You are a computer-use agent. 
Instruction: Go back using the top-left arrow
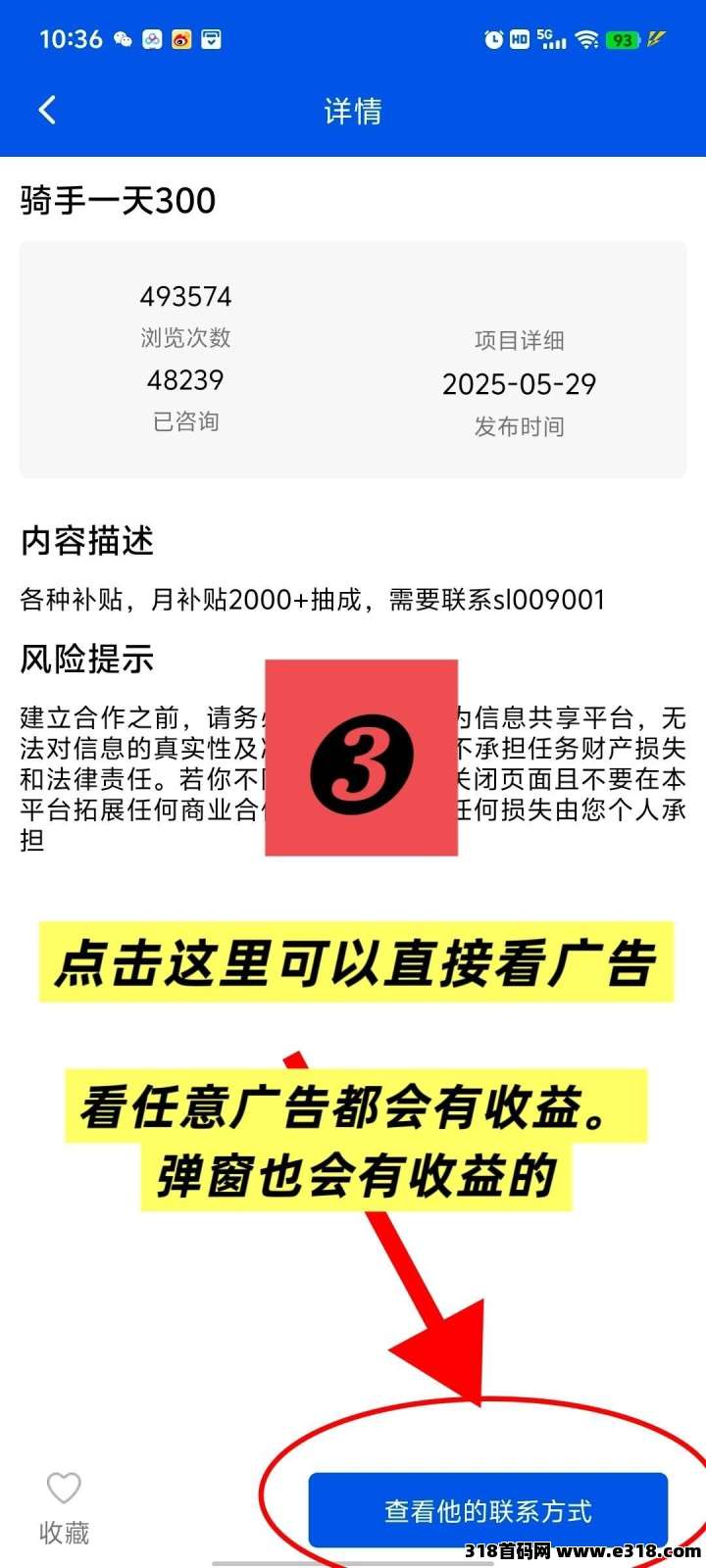click(47, 110)
